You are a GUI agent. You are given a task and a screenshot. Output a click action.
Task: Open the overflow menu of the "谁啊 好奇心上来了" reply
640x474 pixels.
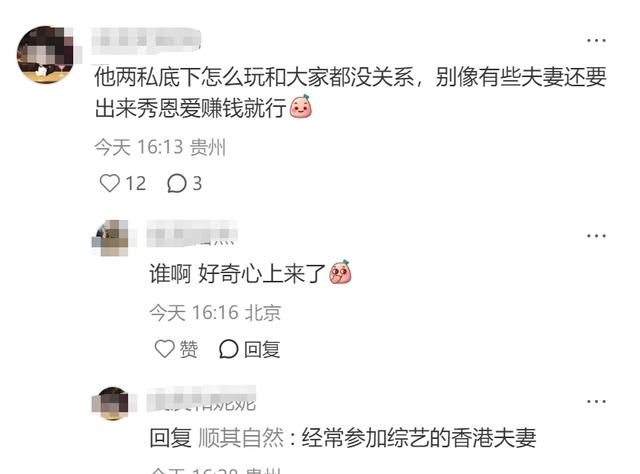[x=596, y=236]
